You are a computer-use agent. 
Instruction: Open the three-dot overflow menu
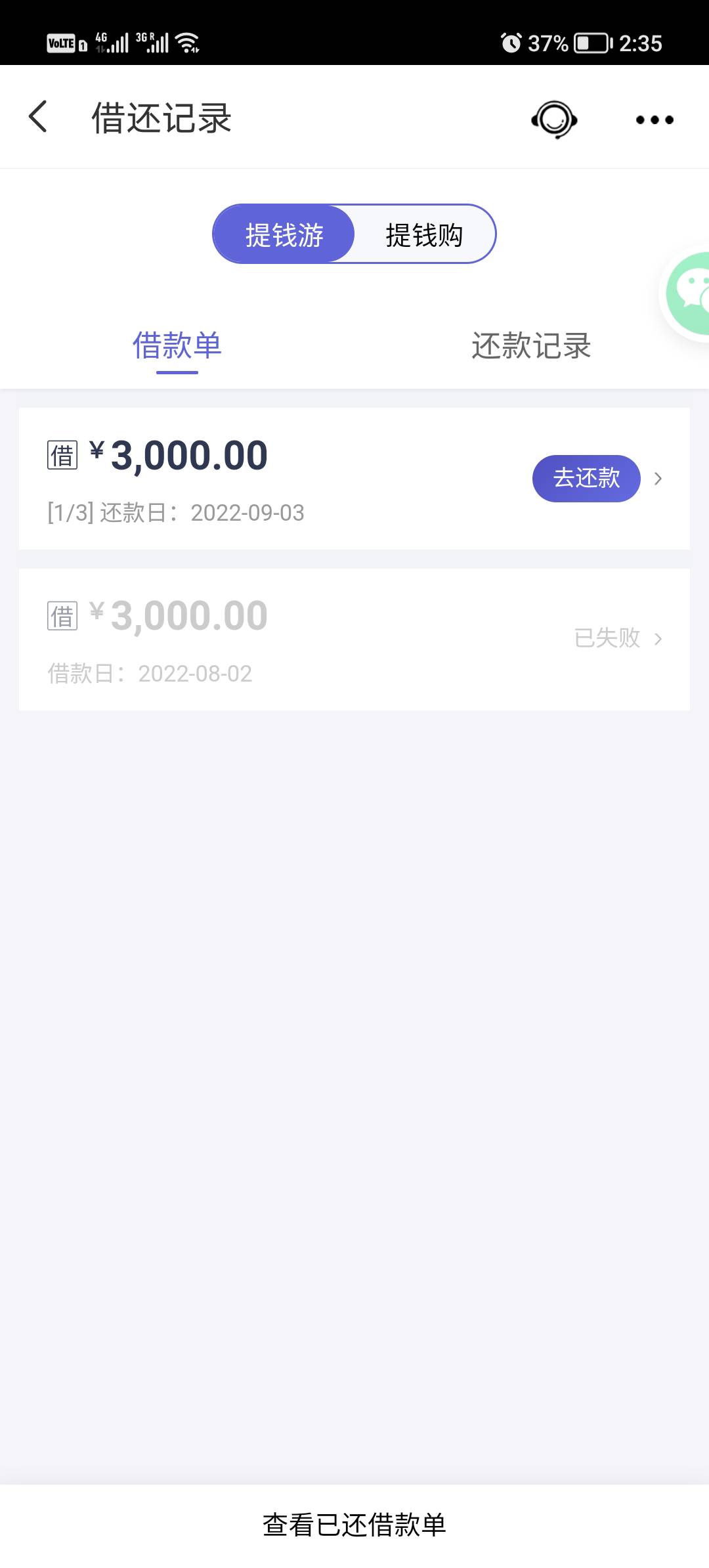click(x=655, y=120)
